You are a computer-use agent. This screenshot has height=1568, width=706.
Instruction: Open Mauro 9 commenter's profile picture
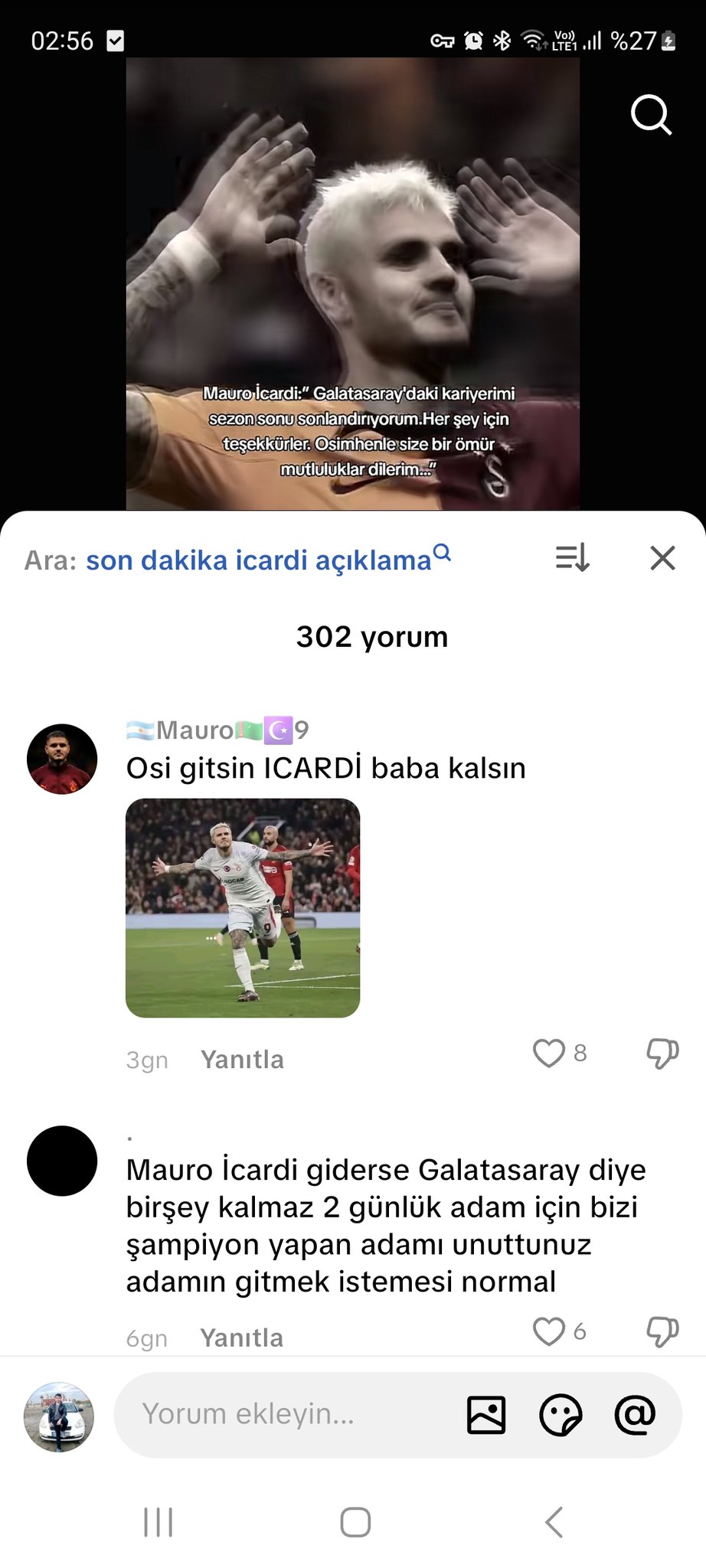coord(62,759)
